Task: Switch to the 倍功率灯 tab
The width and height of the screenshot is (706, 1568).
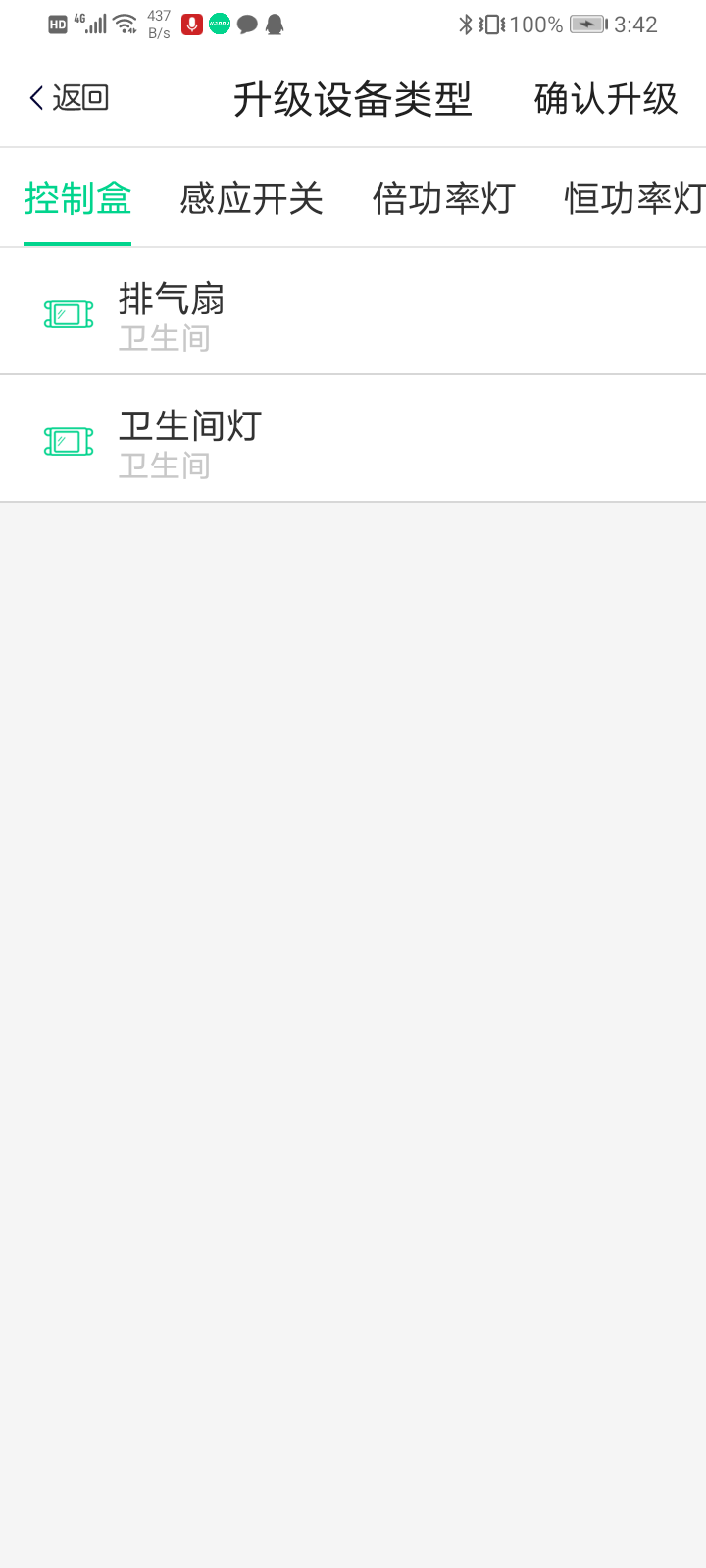Action: (443, 199)
